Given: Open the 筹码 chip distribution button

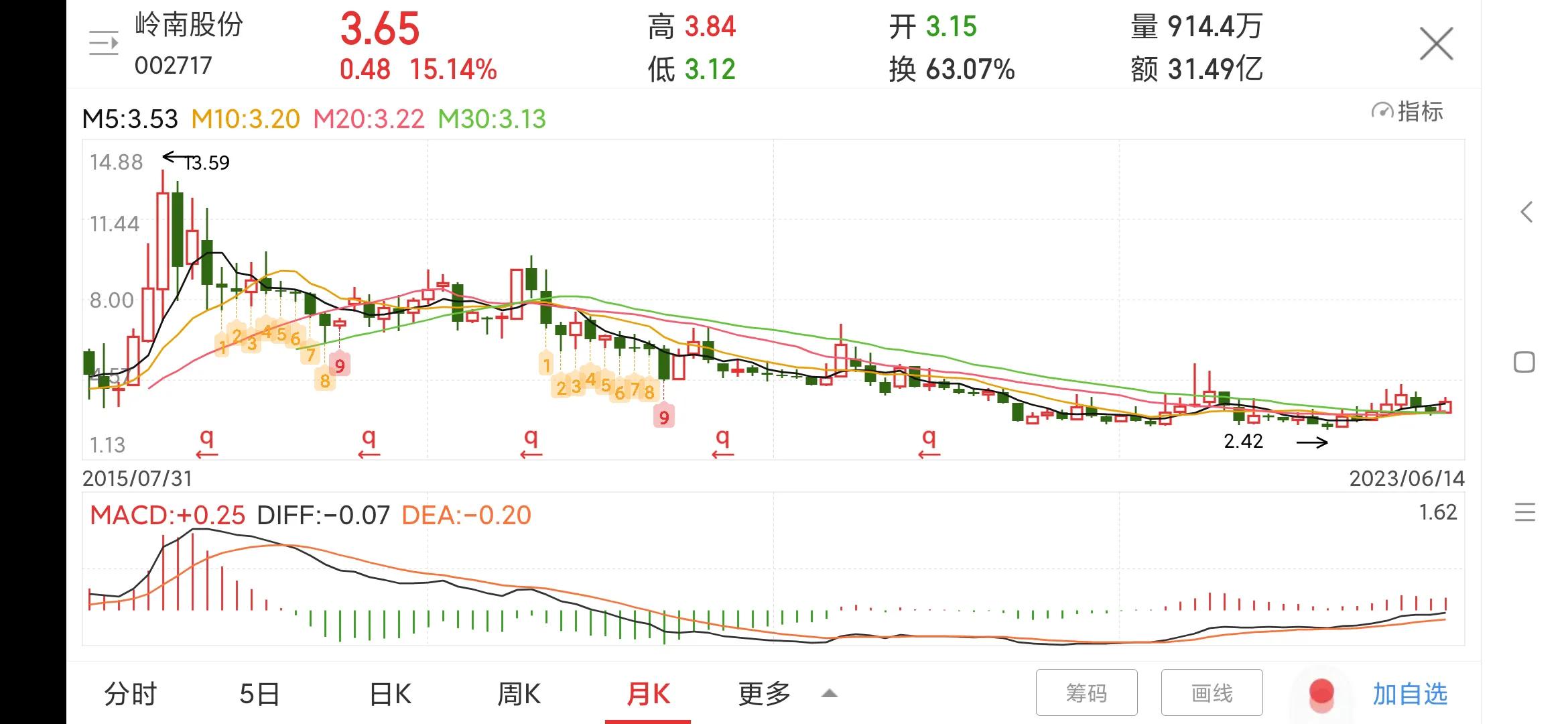Looking at the screenshot, I should pos(1086,692).
